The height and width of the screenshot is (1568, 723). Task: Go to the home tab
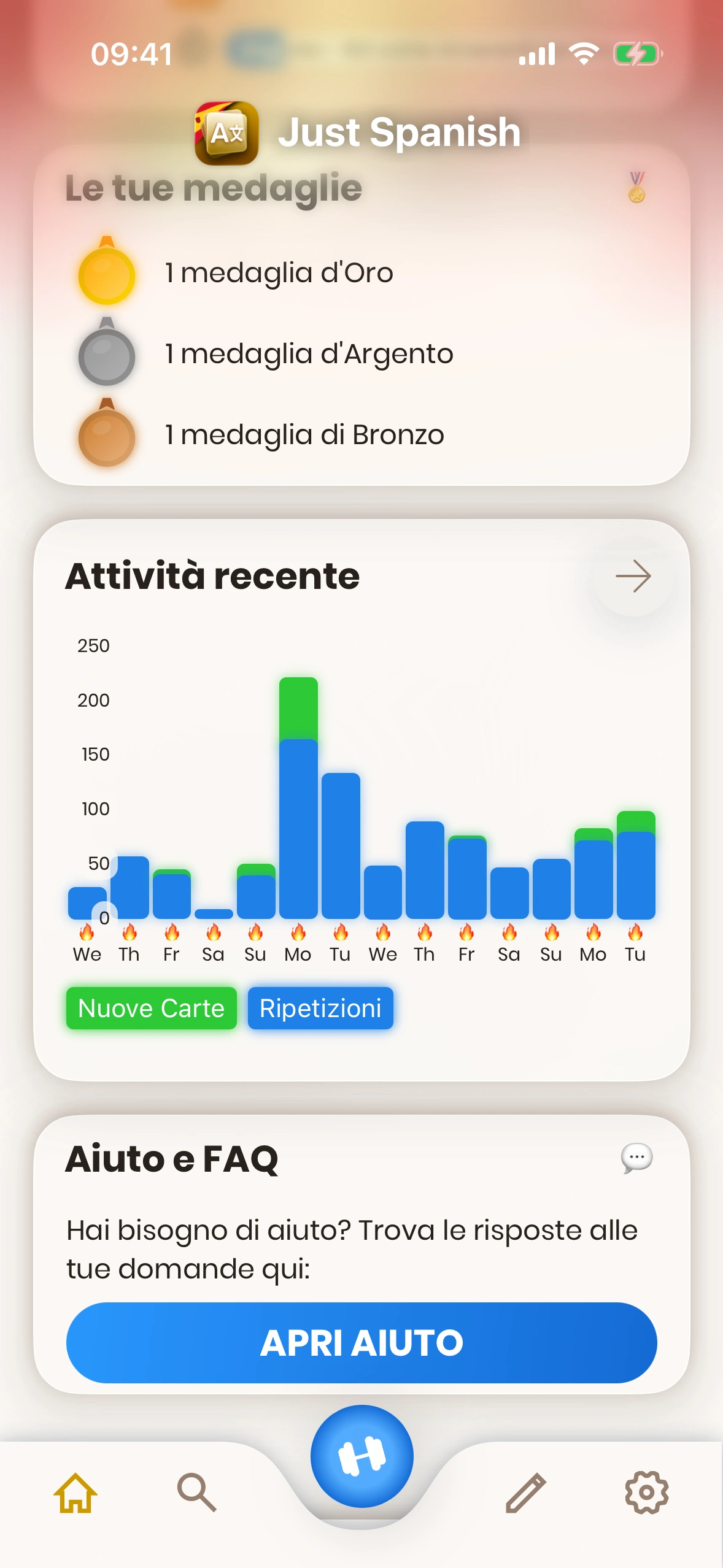point(75,1492)
